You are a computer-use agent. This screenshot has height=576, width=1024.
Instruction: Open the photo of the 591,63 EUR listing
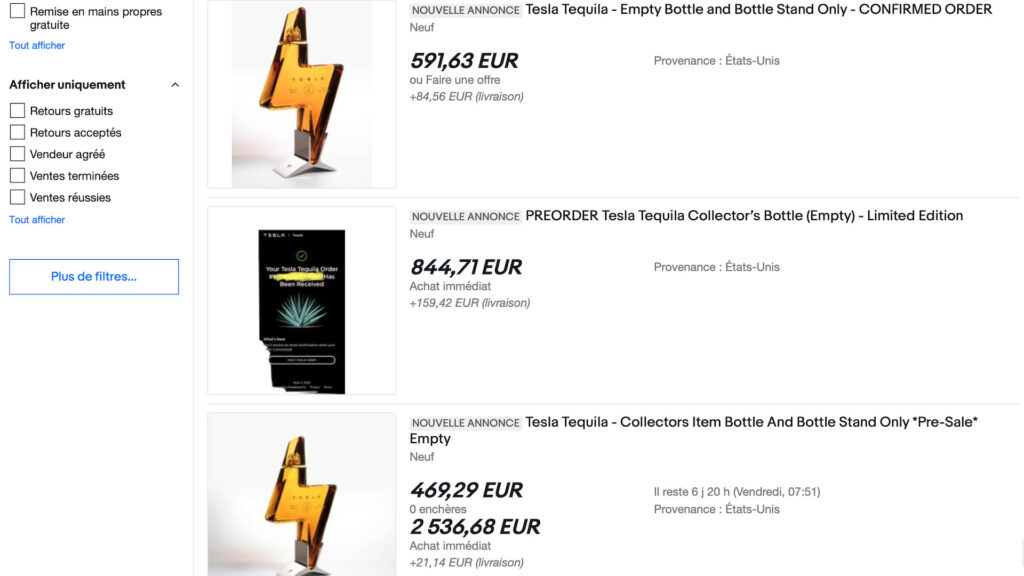(x=302, y=94)
